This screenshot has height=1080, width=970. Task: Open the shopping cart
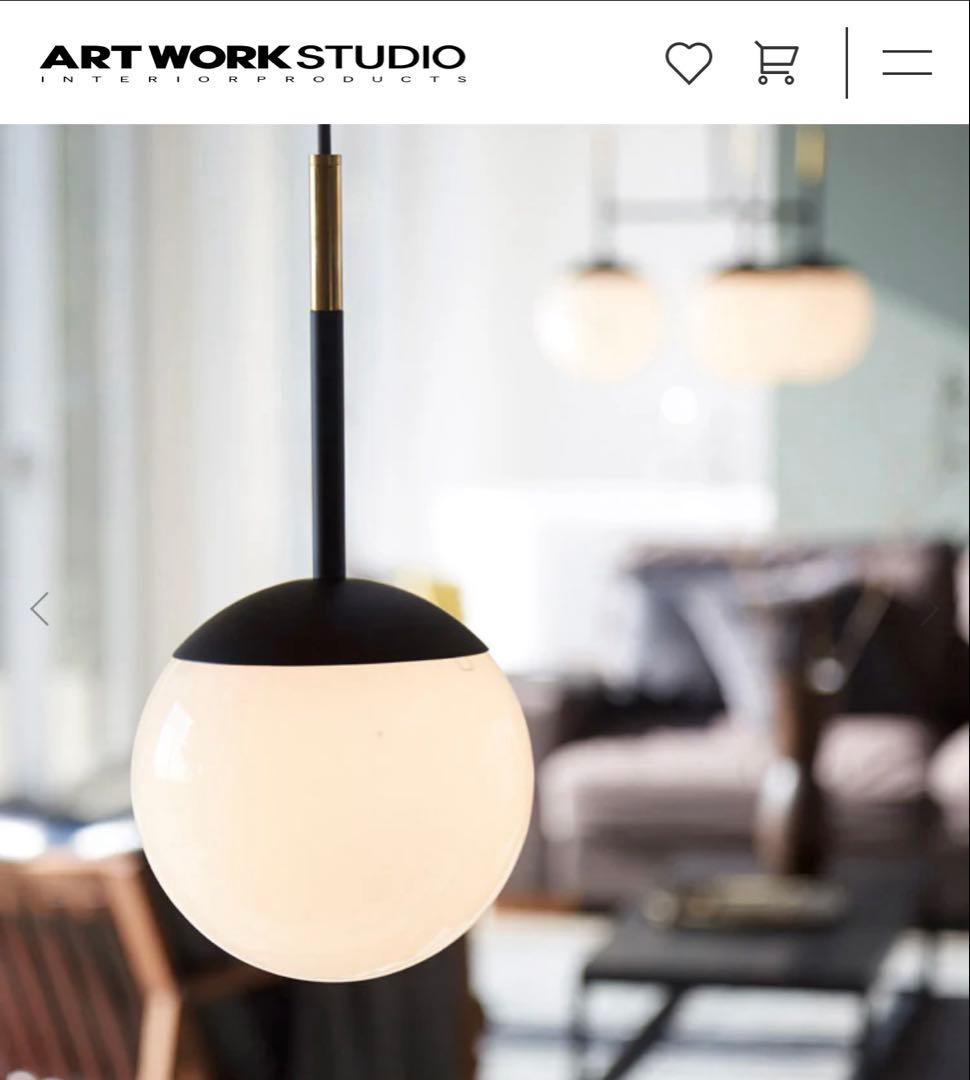[776, 63]
